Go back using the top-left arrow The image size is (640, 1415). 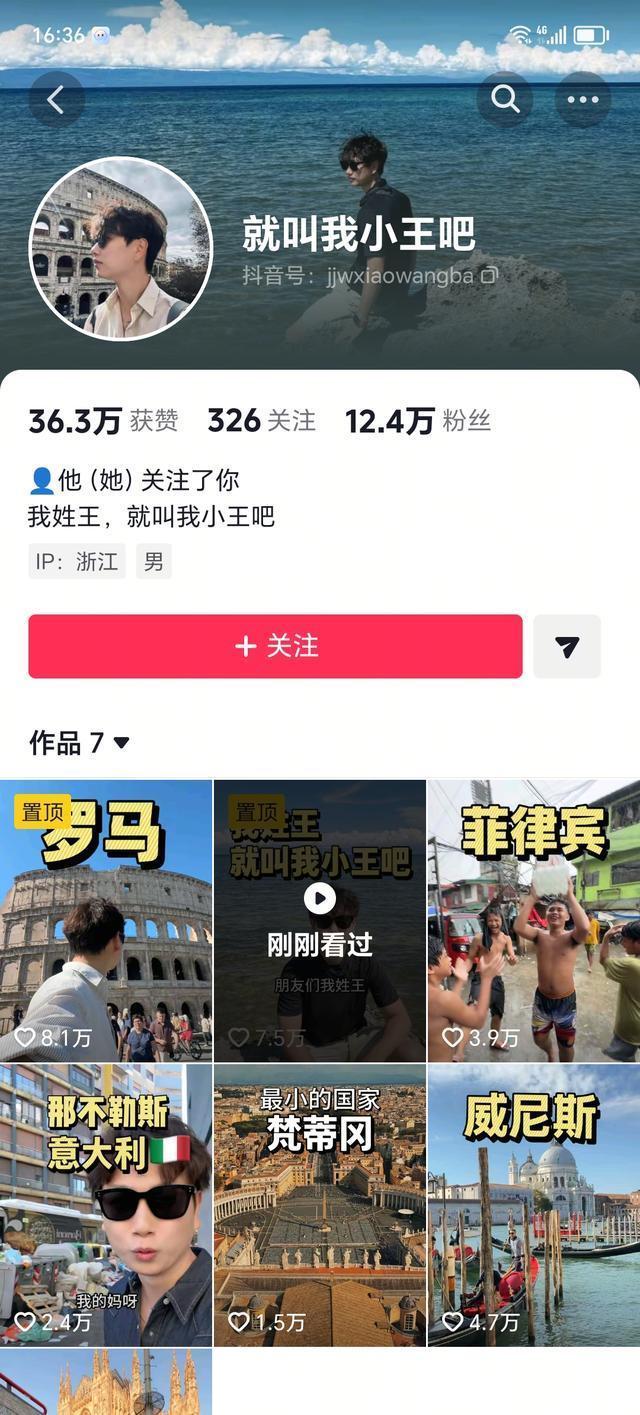tap(56, 99)
